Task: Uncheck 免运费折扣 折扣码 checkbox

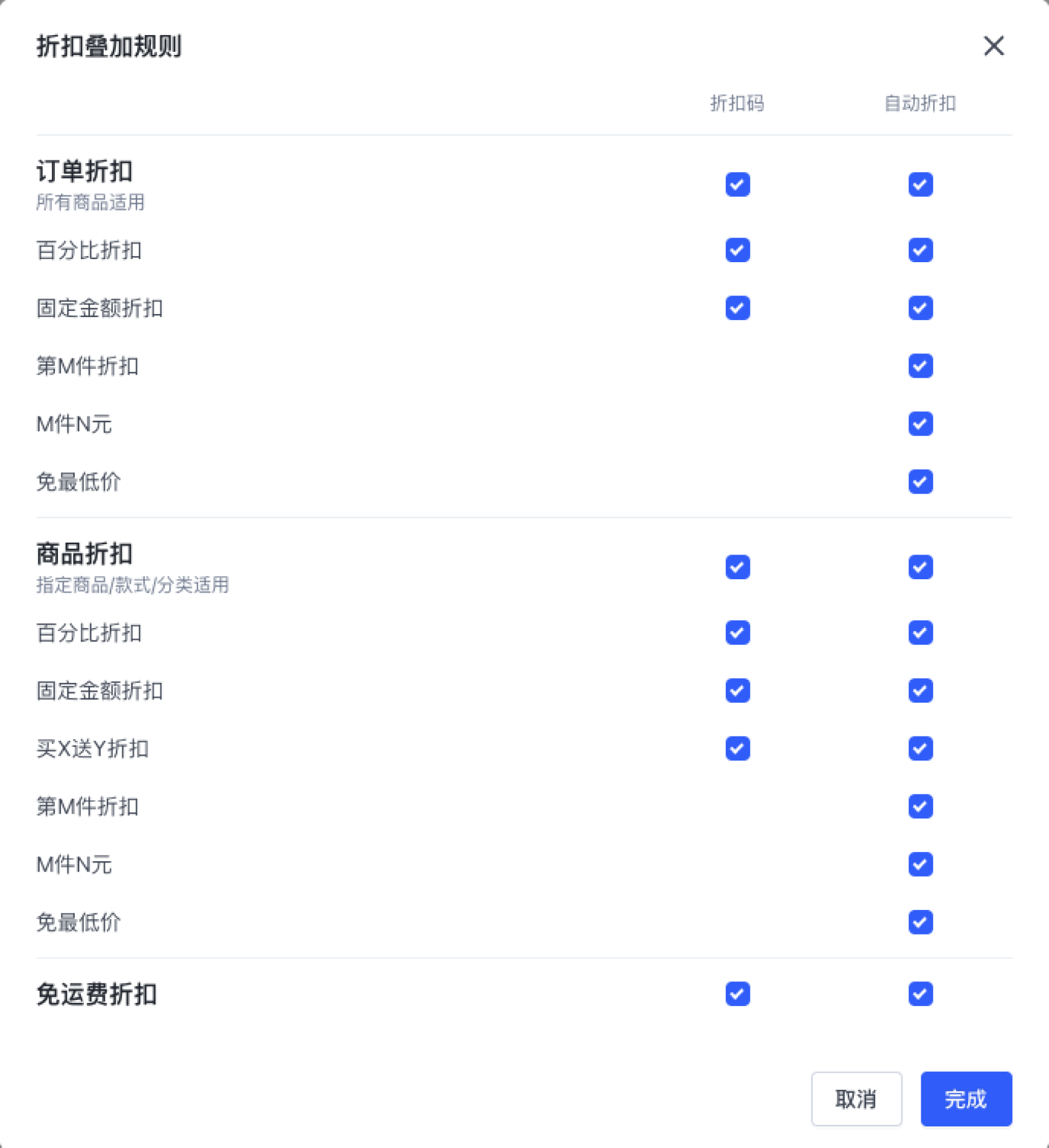Action: coord(737,994)
